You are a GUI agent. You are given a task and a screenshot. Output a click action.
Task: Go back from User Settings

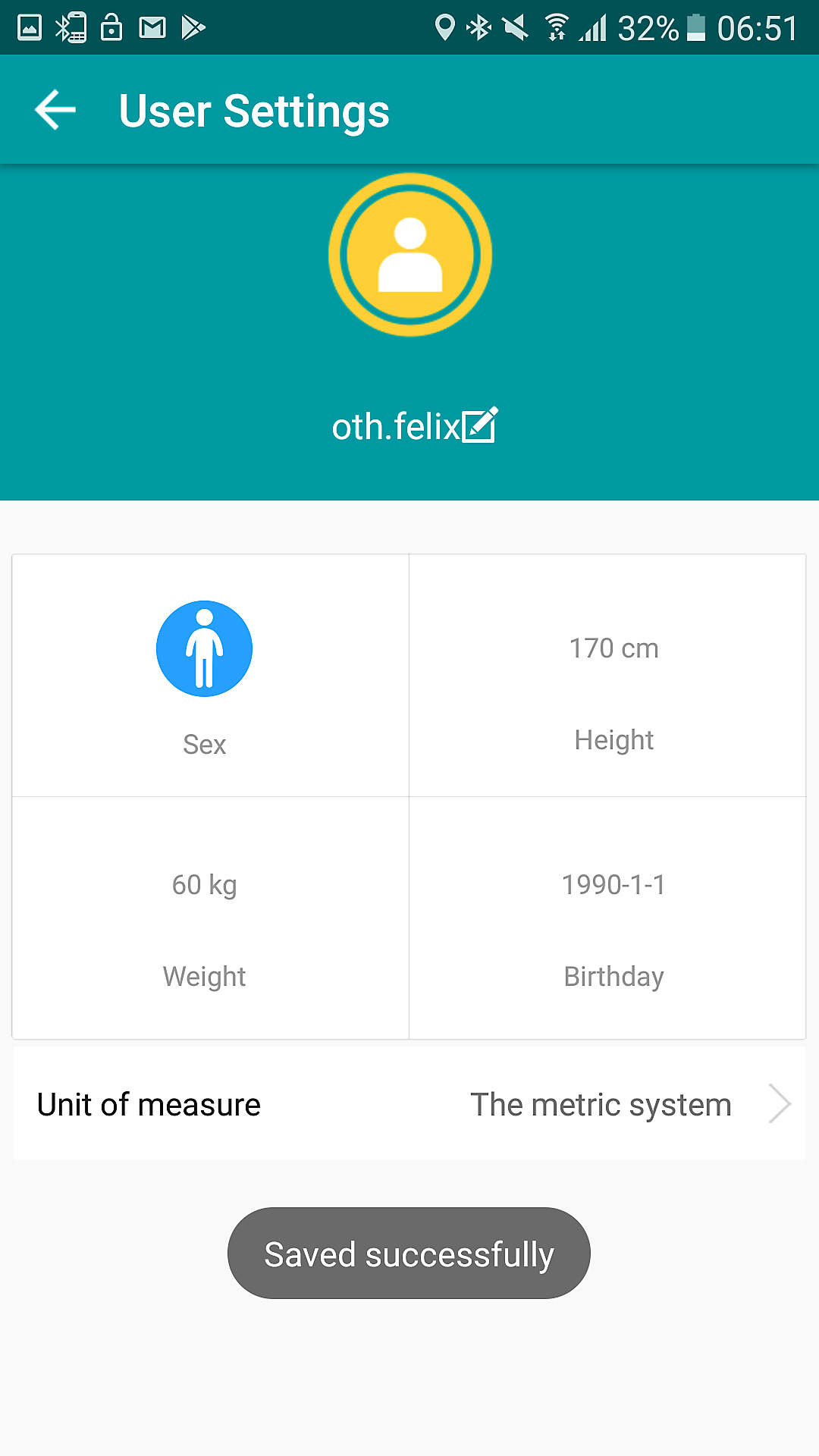[55, 110]
